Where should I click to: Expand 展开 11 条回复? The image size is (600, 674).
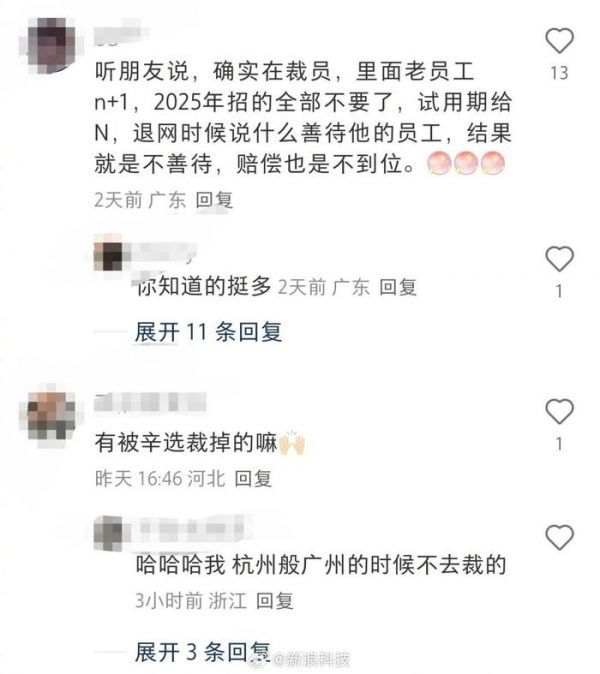[x=208, y=332]
